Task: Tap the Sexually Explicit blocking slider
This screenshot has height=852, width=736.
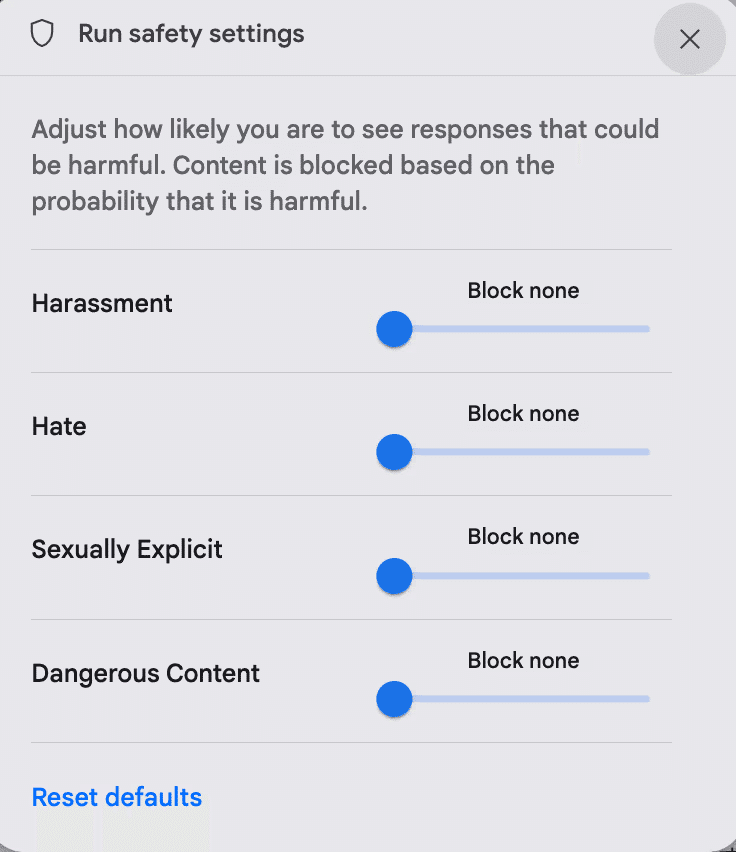Action: [395, 576]
